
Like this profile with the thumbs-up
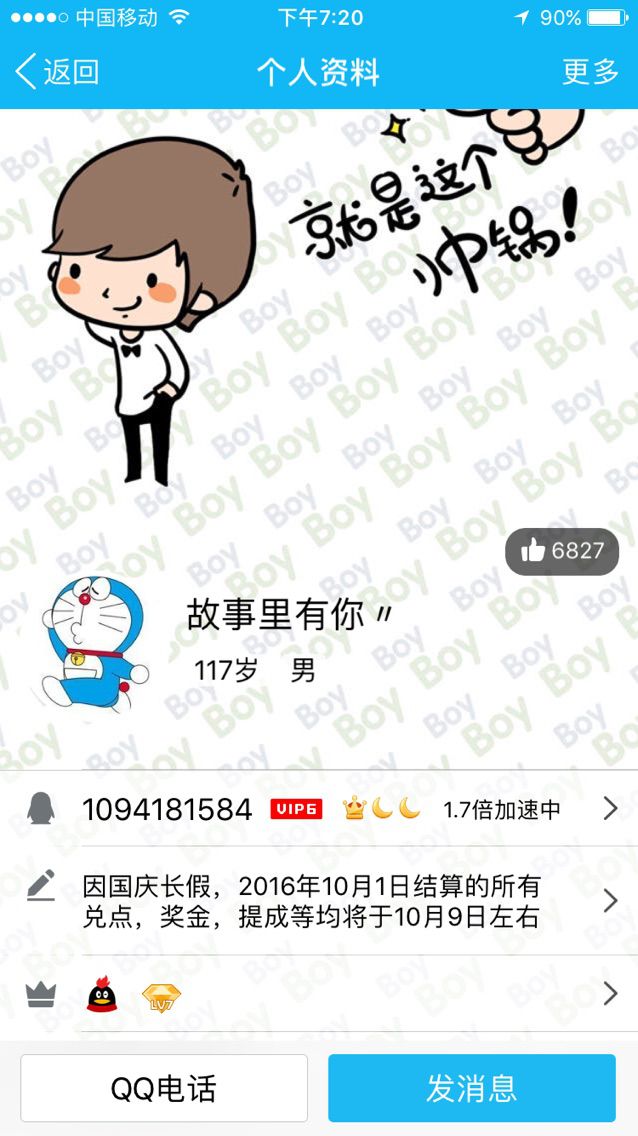562,551
